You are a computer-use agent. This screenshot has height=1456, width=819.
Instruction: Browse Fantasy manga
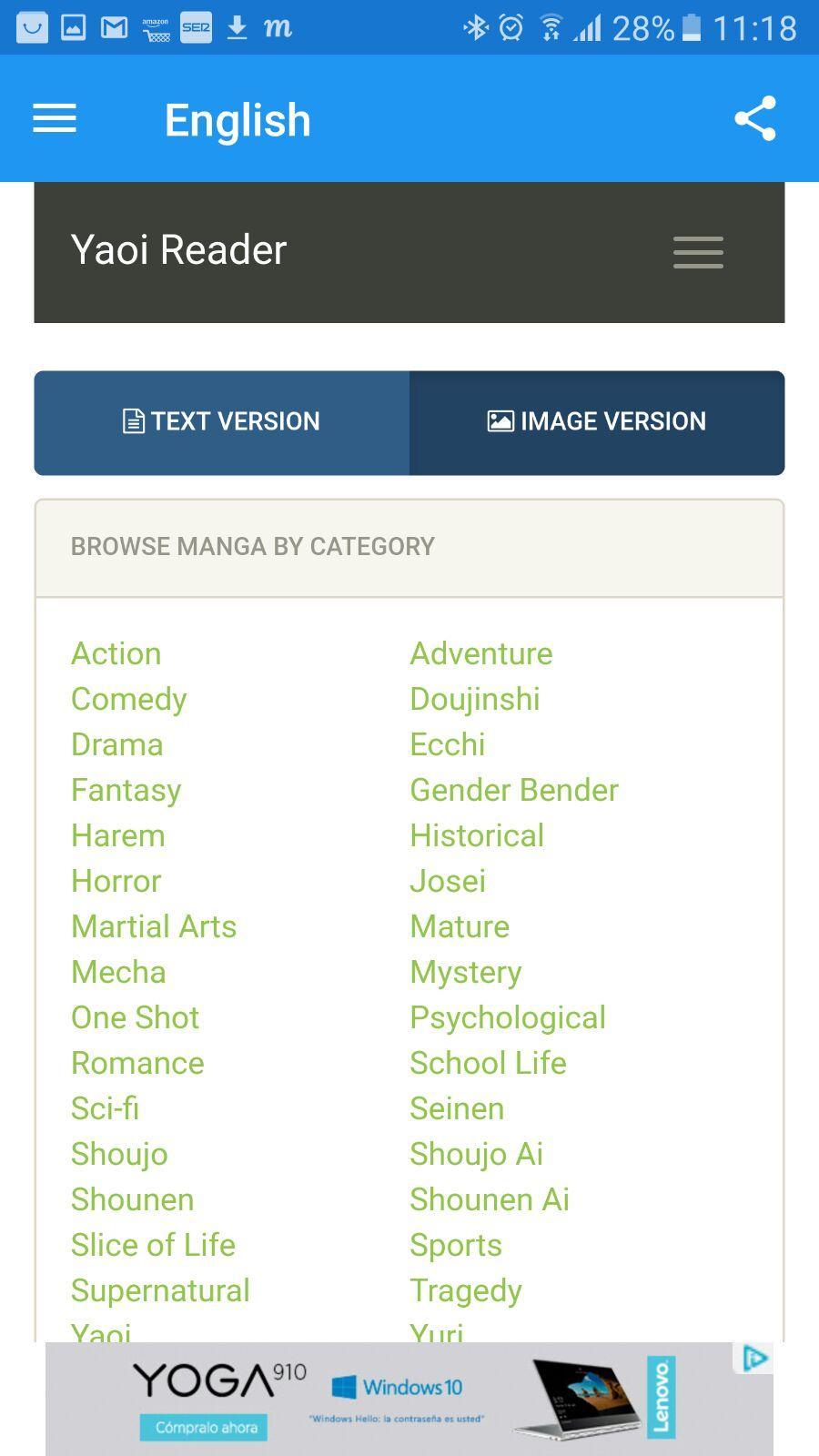coord(126,790)
